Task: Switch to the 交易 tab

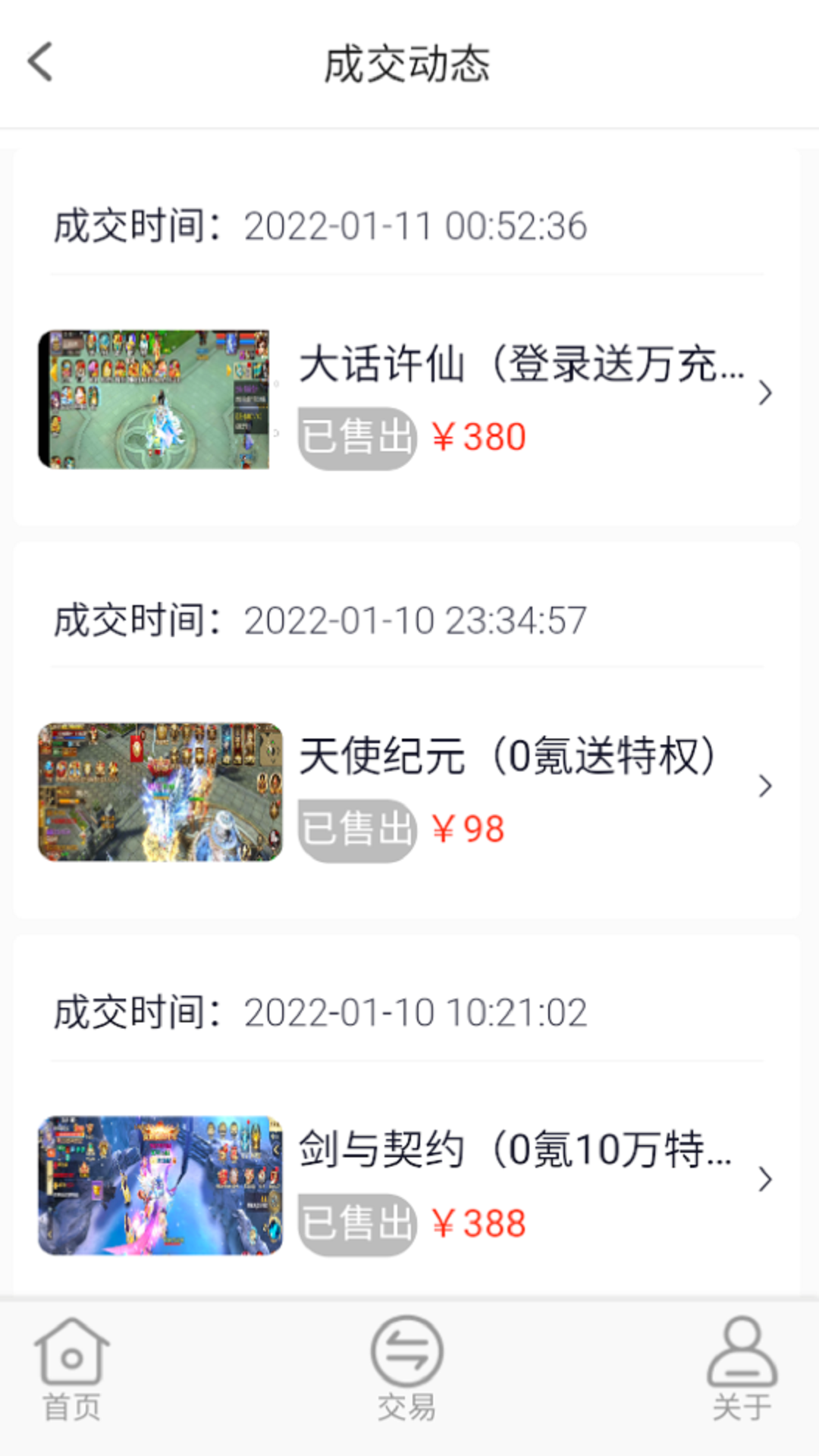Action: [407, 1369]
